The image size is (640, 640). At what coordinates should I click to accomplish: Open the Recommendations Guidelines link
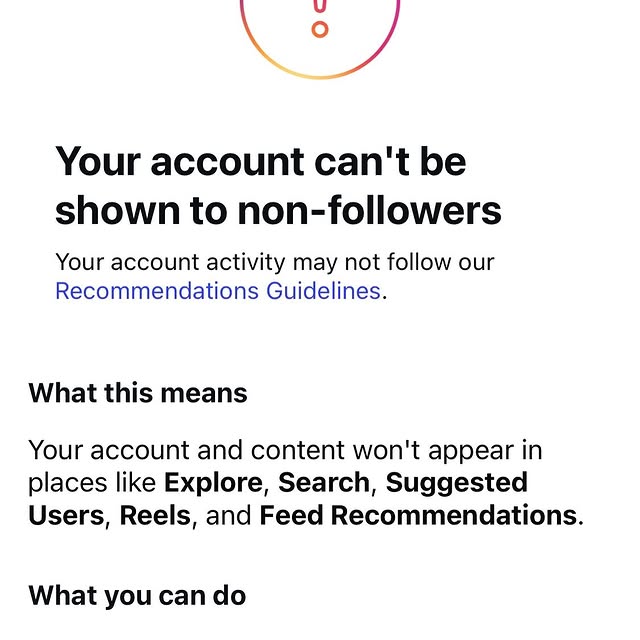coord(218,292)
